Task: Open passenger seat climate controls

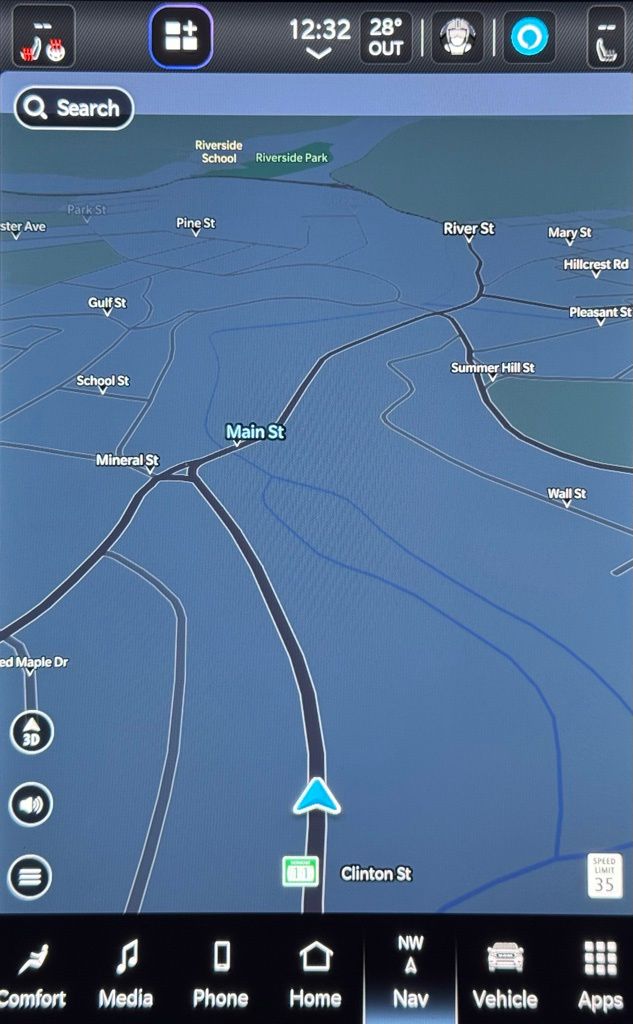Action: click(x=607, y=38)
